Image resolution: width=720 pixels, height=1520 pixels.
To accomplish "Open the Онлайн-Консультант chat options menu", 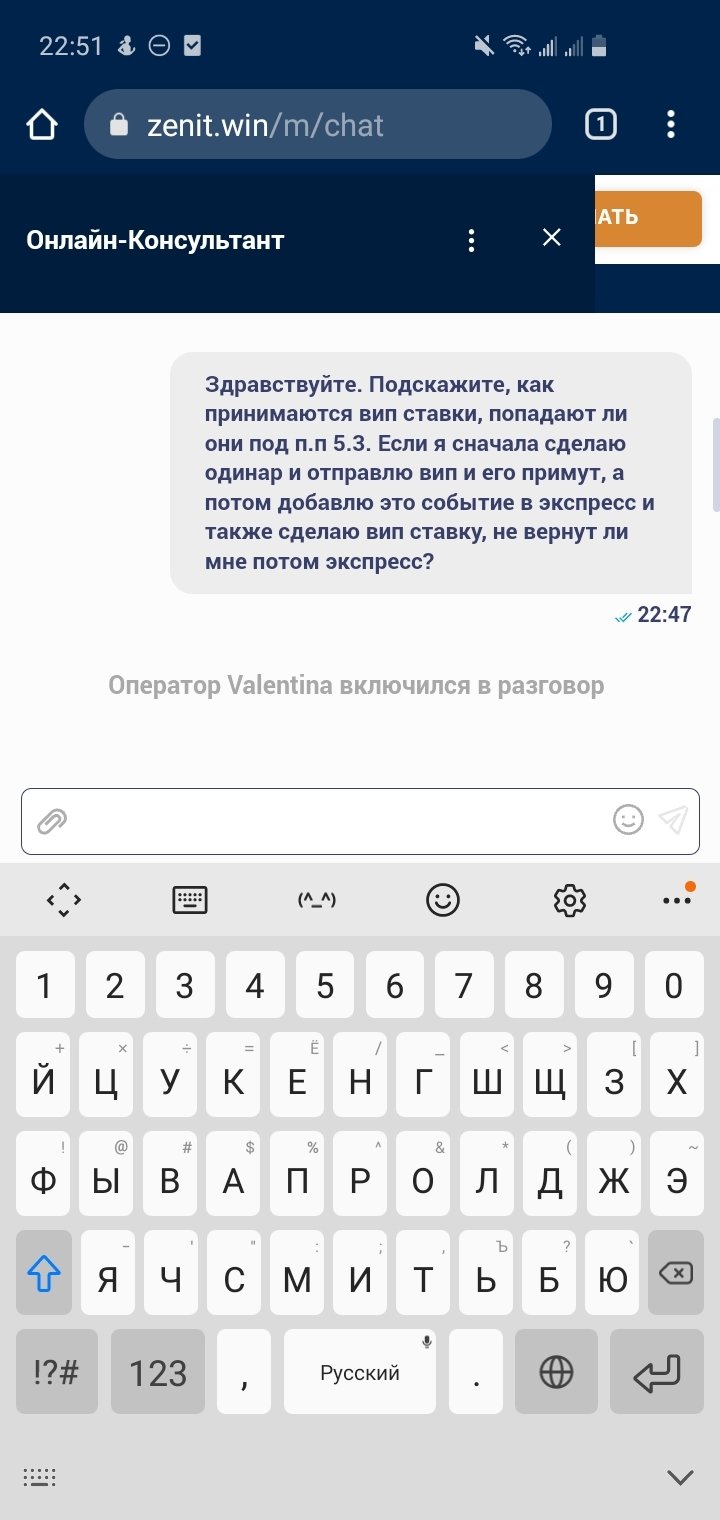I will [x=472, y=240].
